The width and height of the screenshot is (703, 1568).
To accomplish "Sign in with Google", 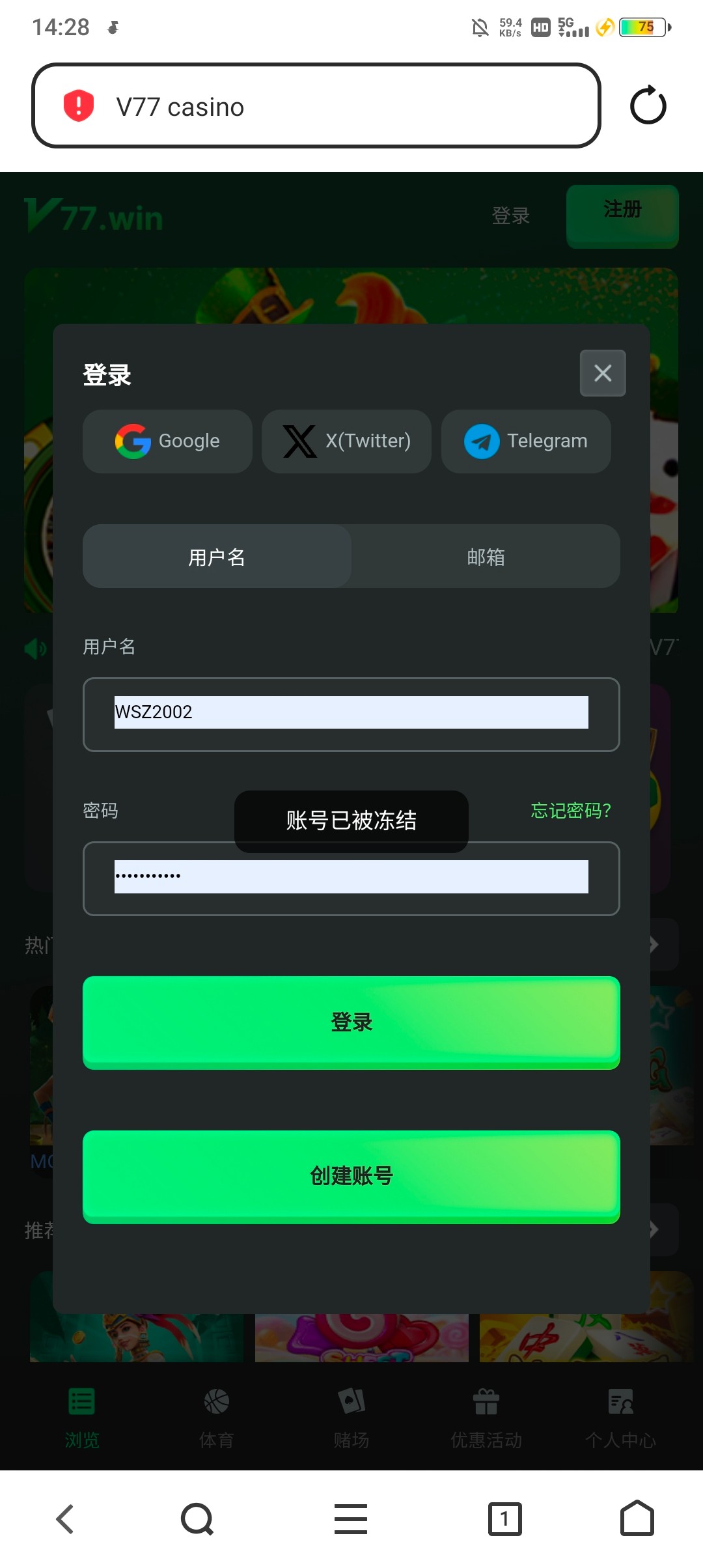I will coord(167,441).
